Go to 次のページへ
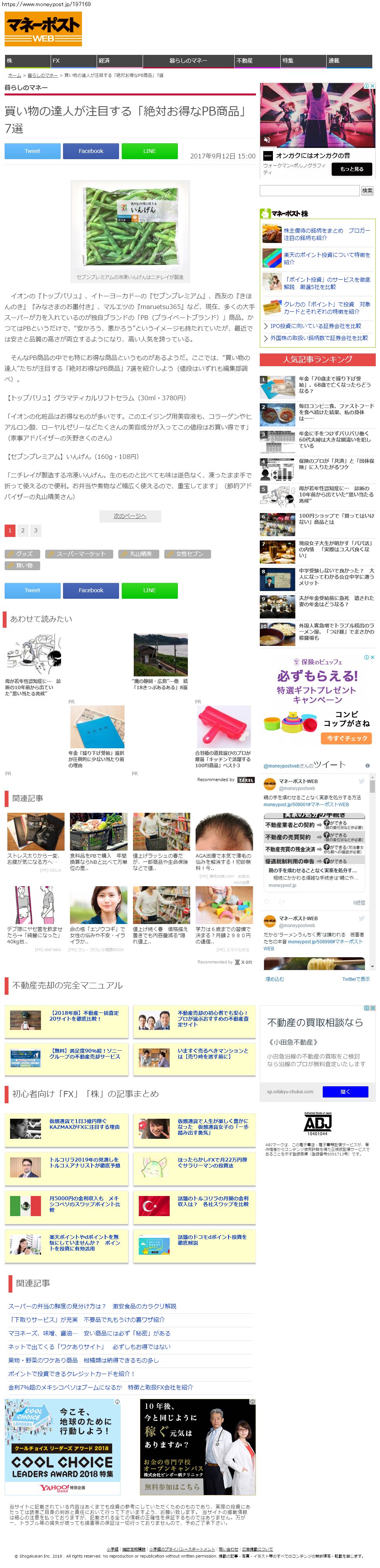 pos(130,516)
